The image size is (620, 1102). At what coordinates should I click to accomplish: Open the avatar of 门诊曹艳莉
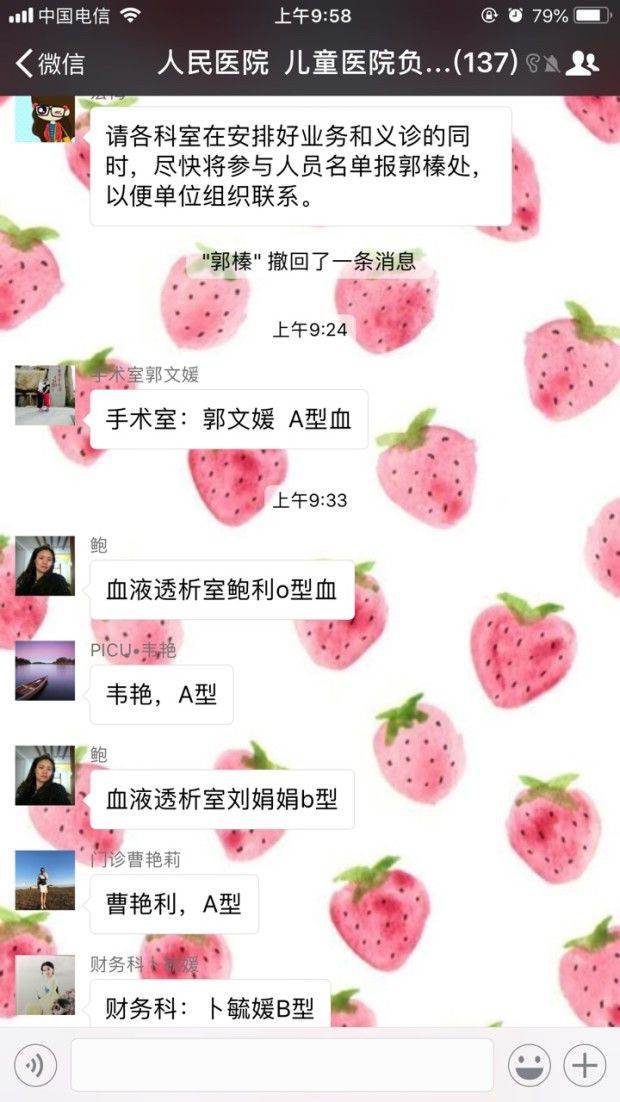click(x=45, y=880)
